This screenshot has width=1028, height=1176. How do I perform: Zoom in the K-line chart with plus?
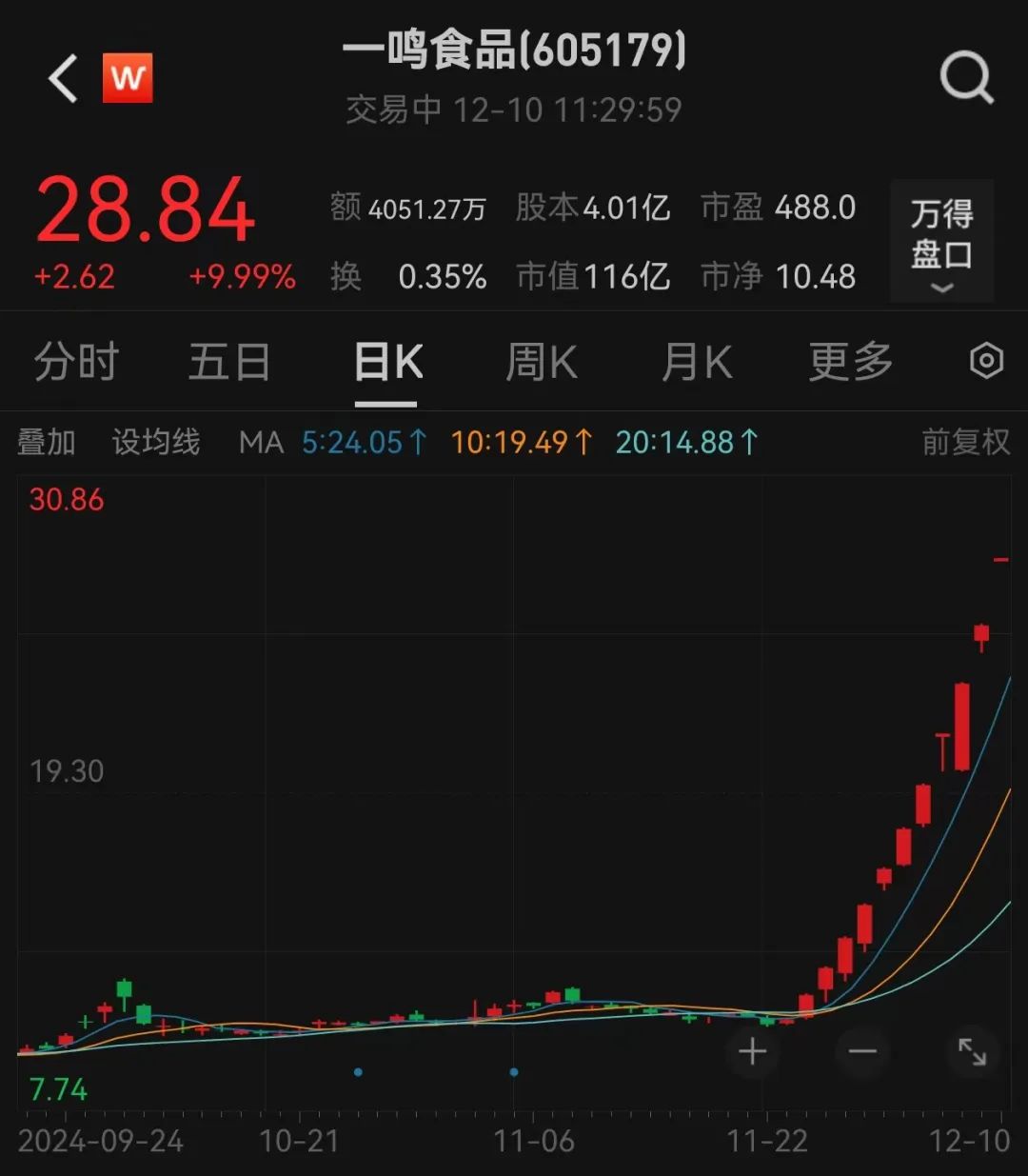point(752,1051)
